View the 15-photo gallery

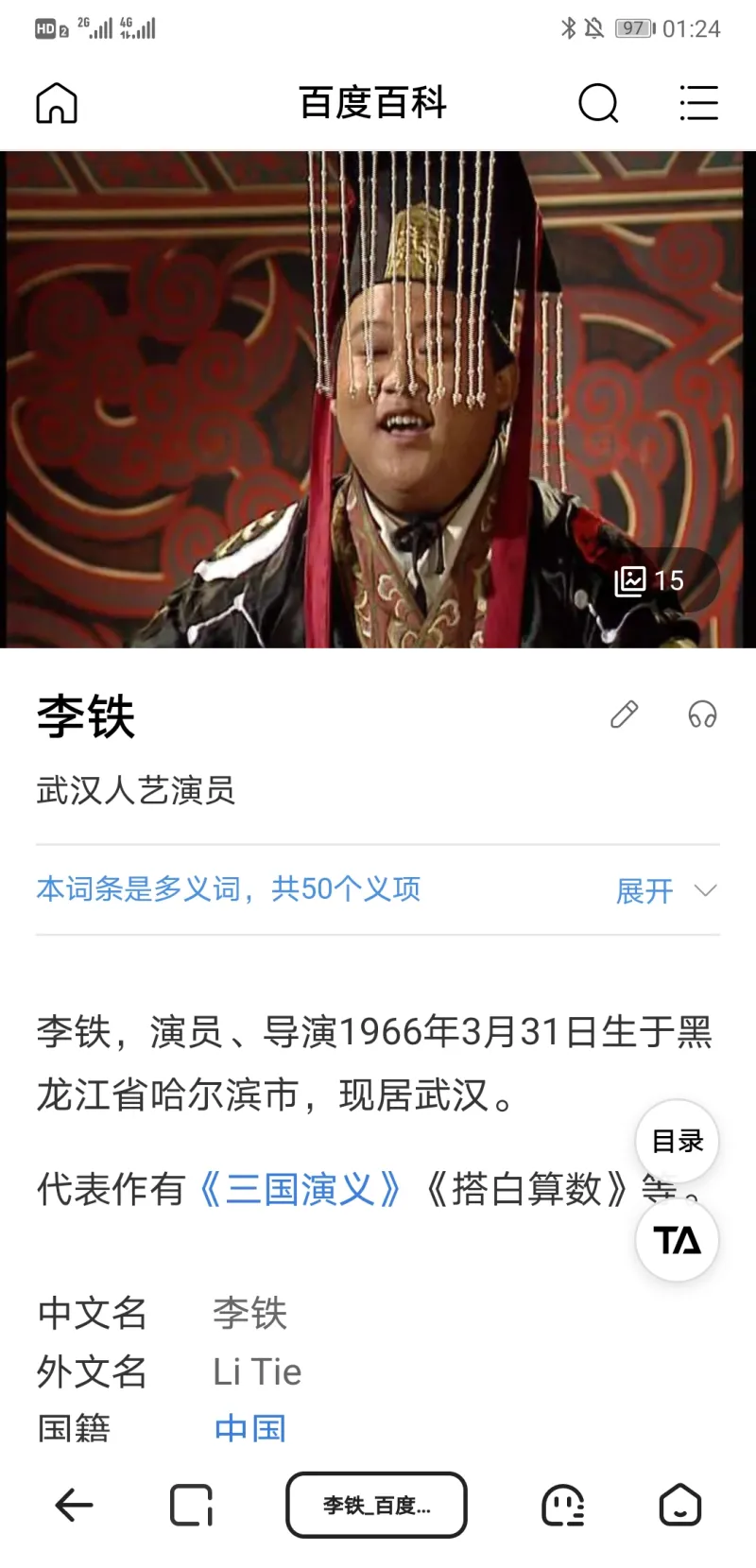tap(650, 580)
